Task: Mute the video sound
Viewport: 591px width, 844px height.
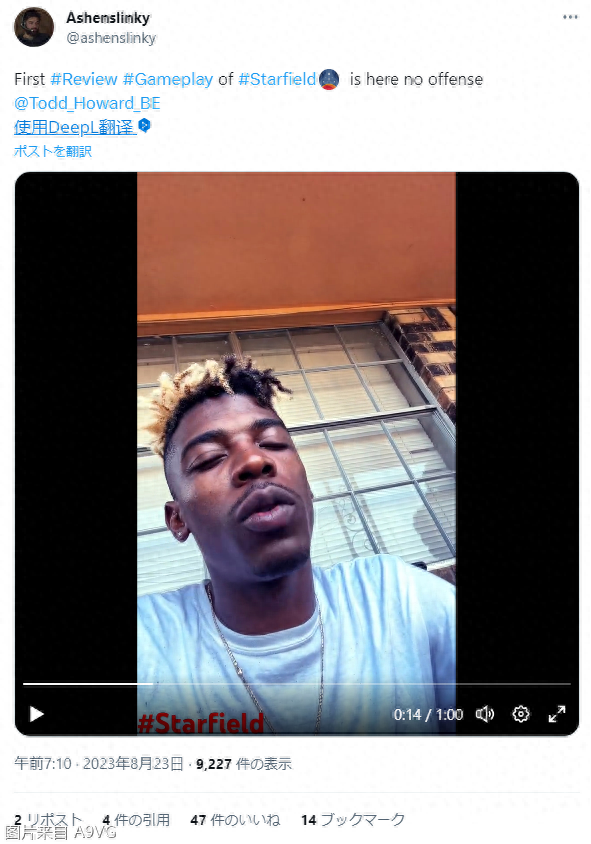Action: point(484,714)
